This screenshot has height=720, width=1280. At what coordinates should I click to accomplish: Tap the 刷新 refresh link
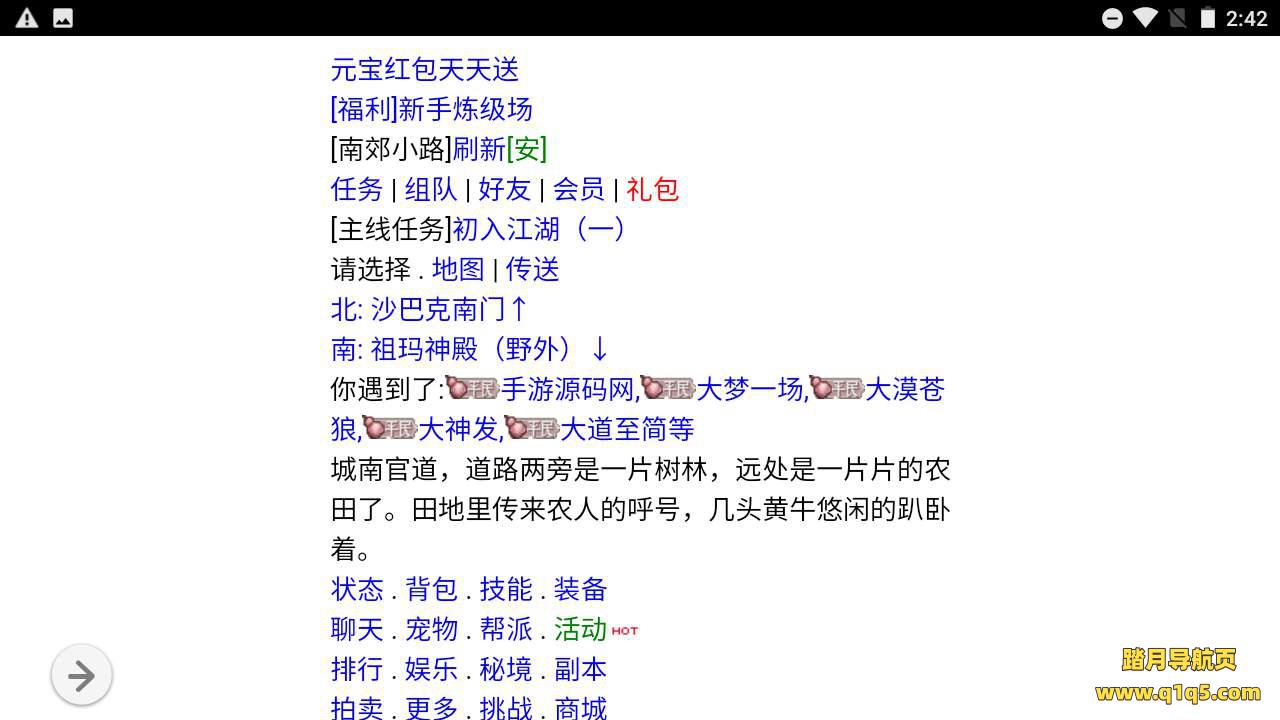(479, 149)
